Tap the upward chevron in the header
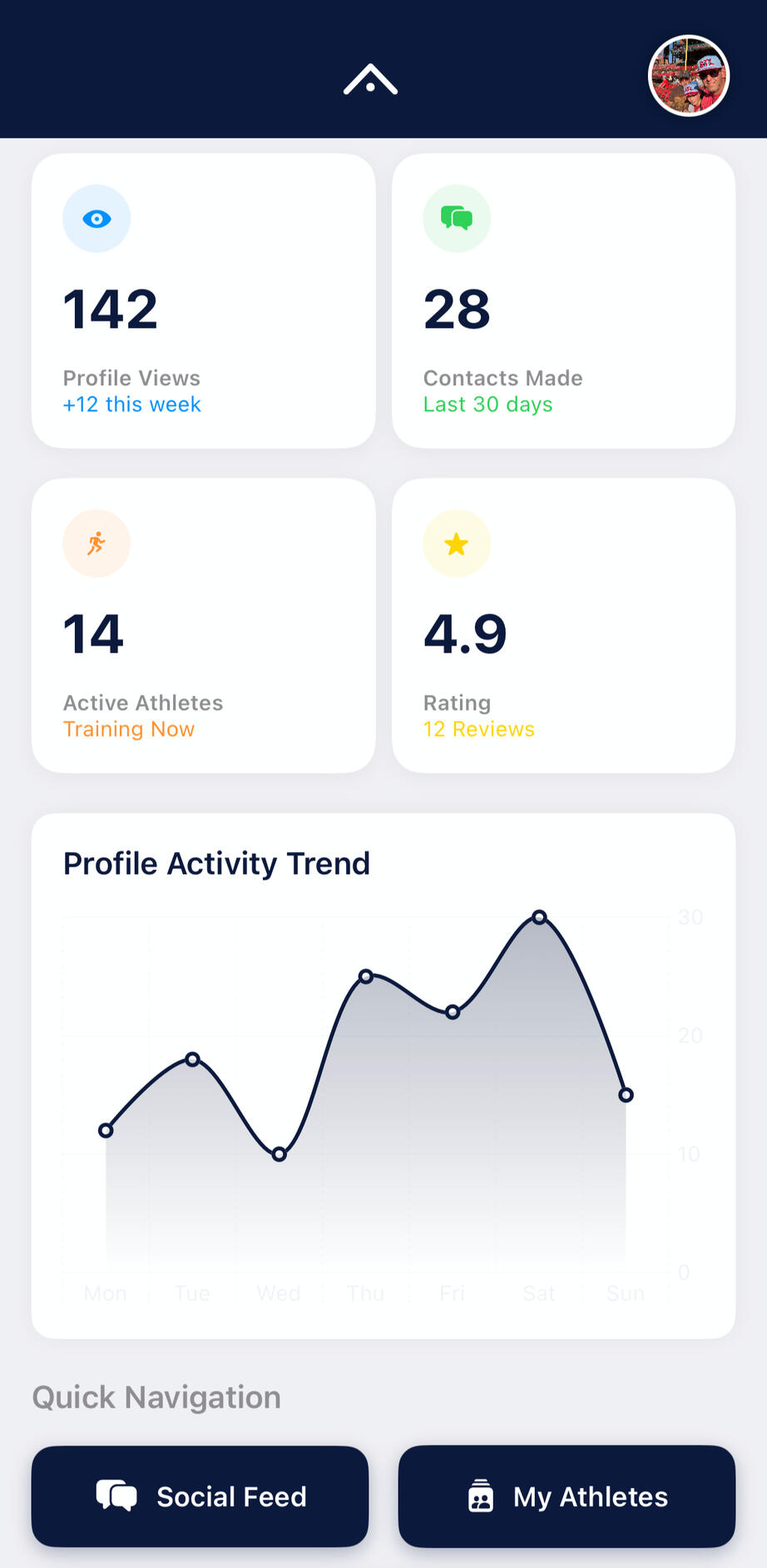 pyautogui.click(x=370, y=80)
